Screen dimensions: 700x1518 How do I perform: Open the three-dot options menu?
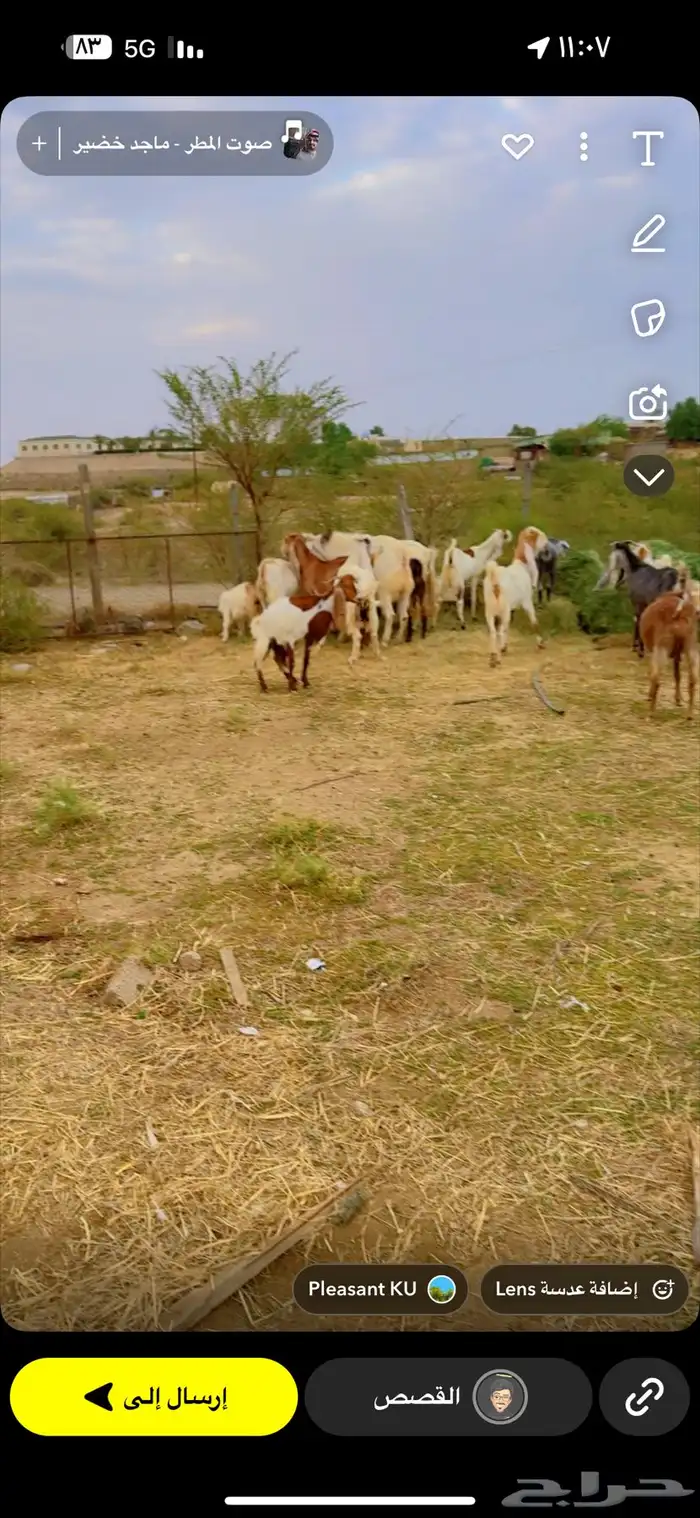[584, 147]
